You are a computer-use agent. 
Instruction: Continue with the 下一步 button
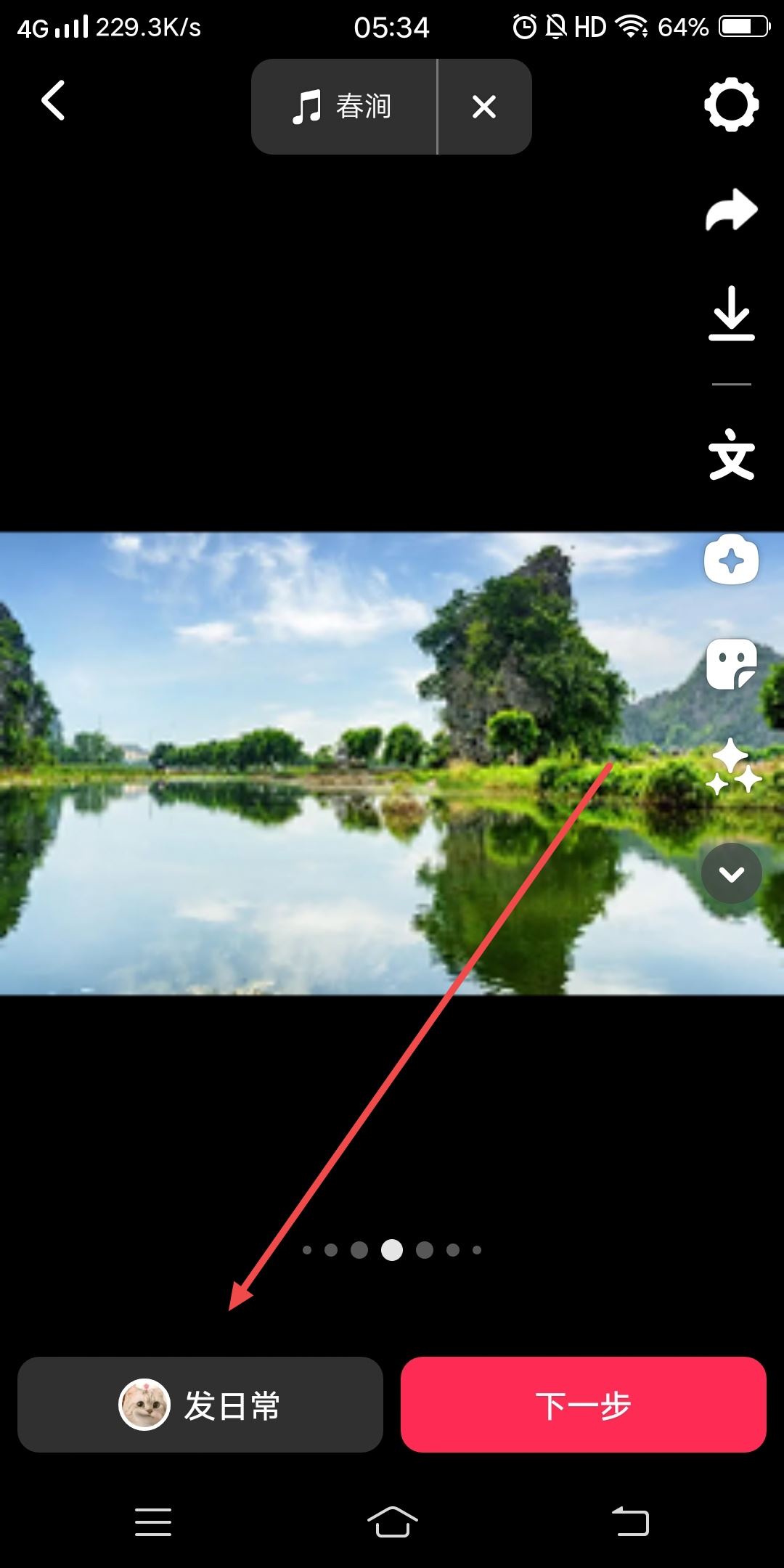coord(583,1405)
